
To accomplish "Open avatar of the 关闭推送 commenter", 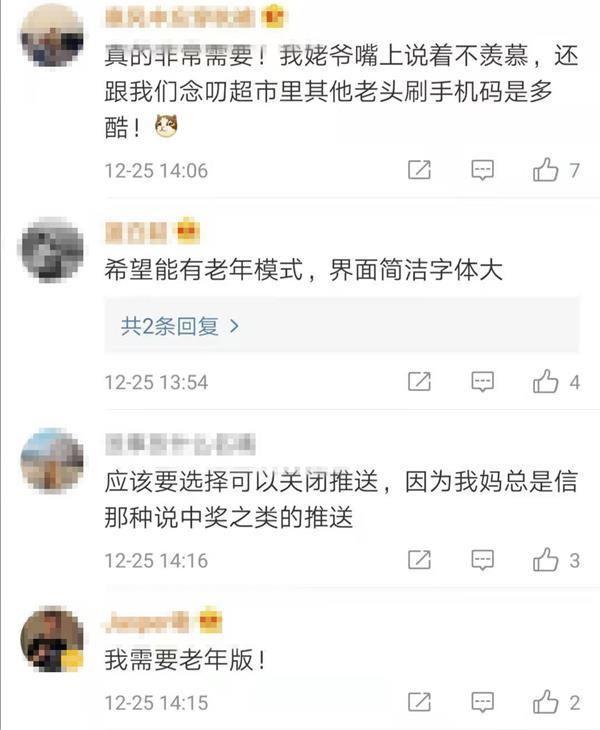I will pos(52,459).
